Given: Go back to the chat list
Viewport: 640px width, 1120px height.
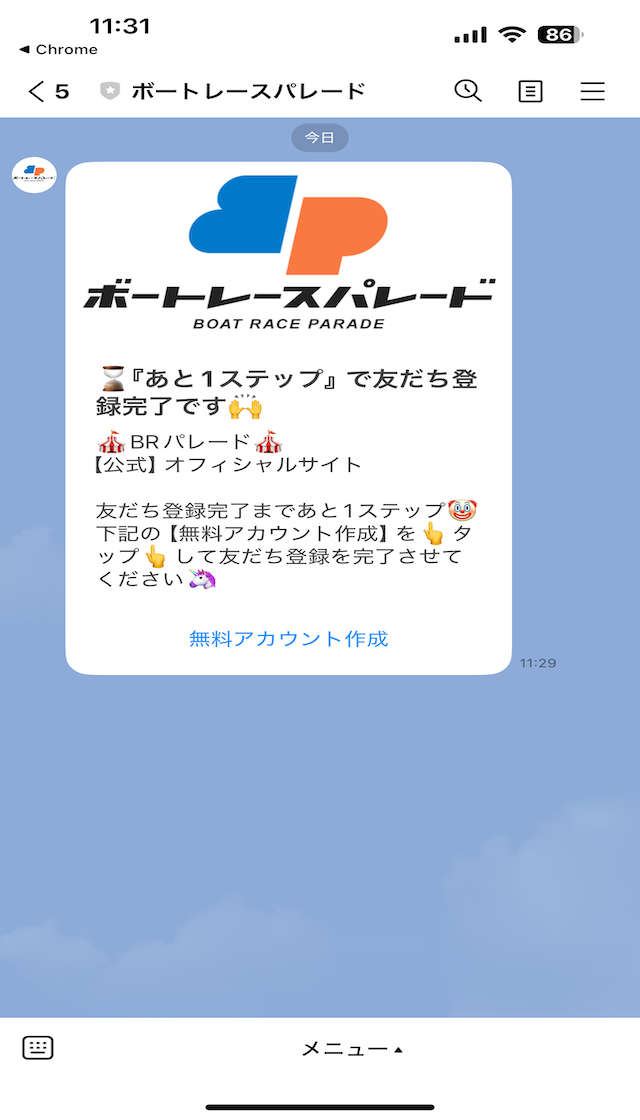Looking at the screenshot, I should coord(47,92).
